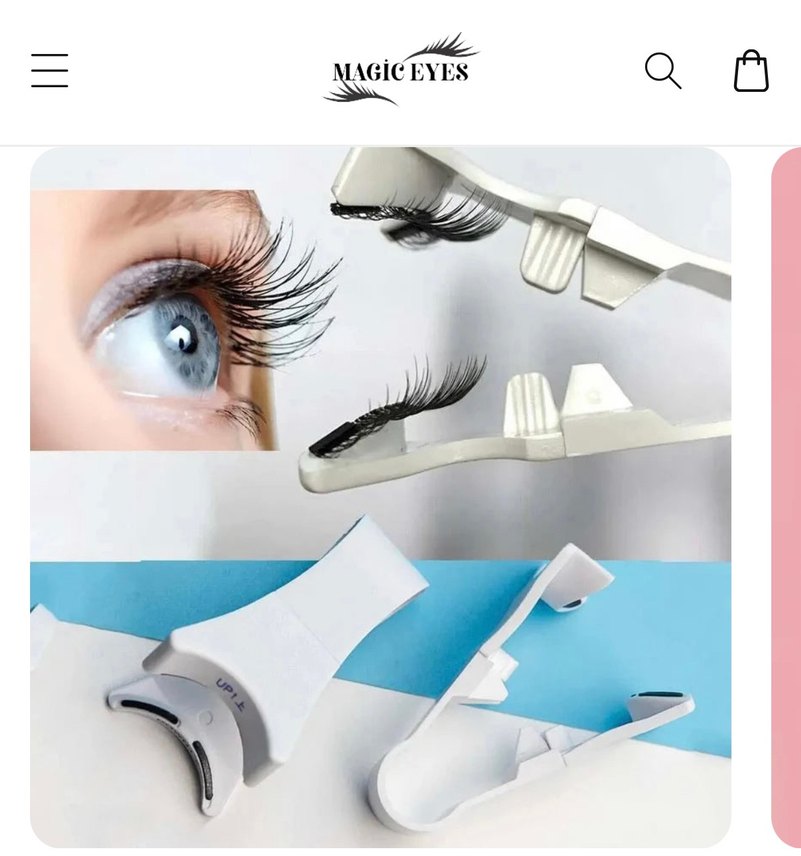The image size is (801, 856).
Task: Click the magnifying glass to search products
Action: [661, 70]
